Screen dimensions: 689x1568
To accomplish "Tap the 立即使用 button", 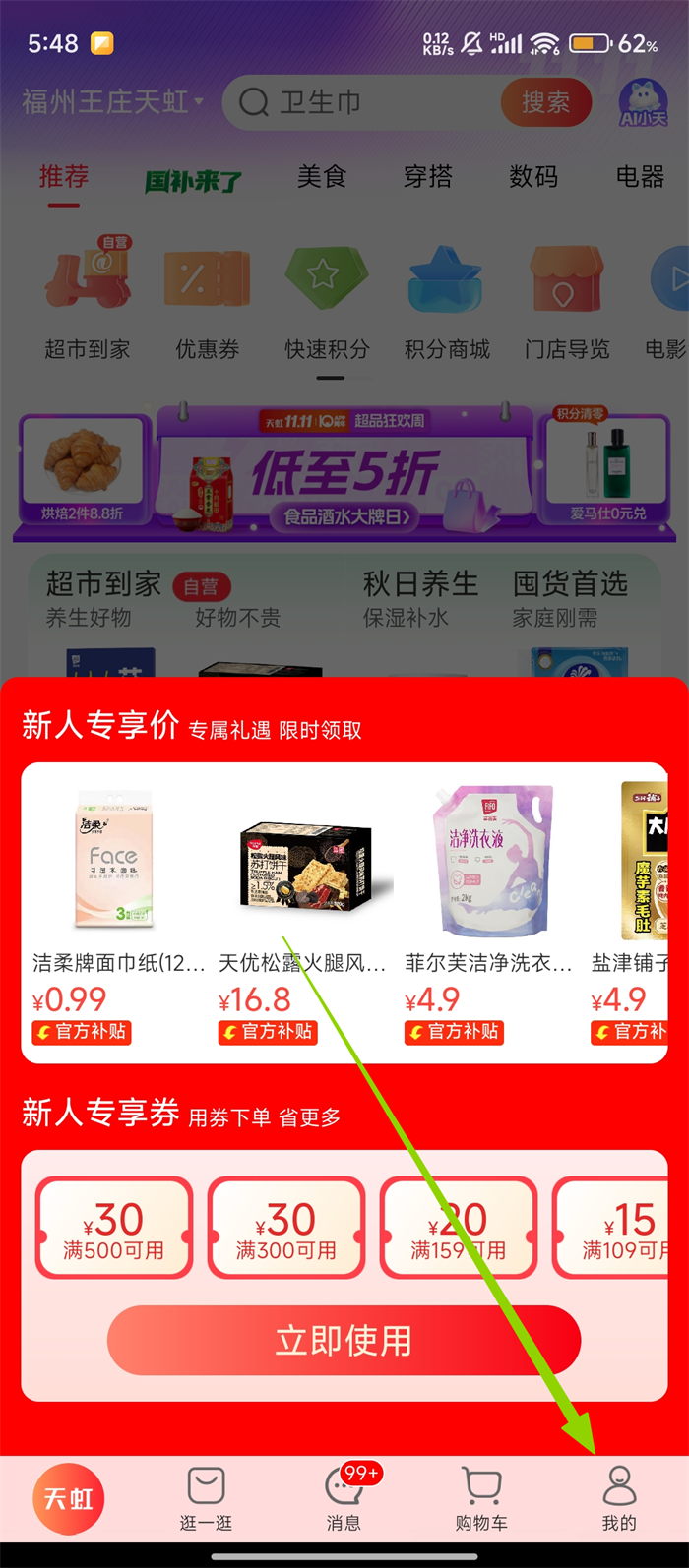I will pos(344,1340).
